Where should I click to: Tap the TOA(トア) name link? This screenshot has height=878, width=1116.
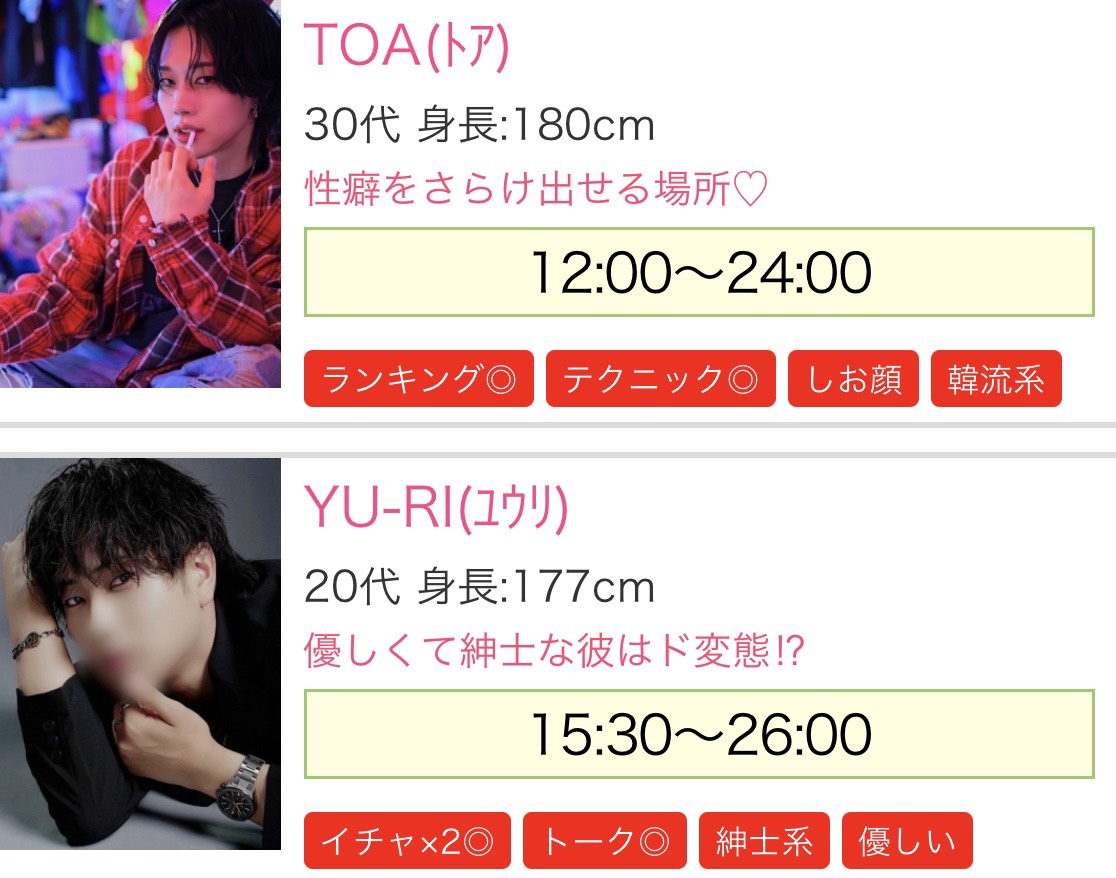406,45
